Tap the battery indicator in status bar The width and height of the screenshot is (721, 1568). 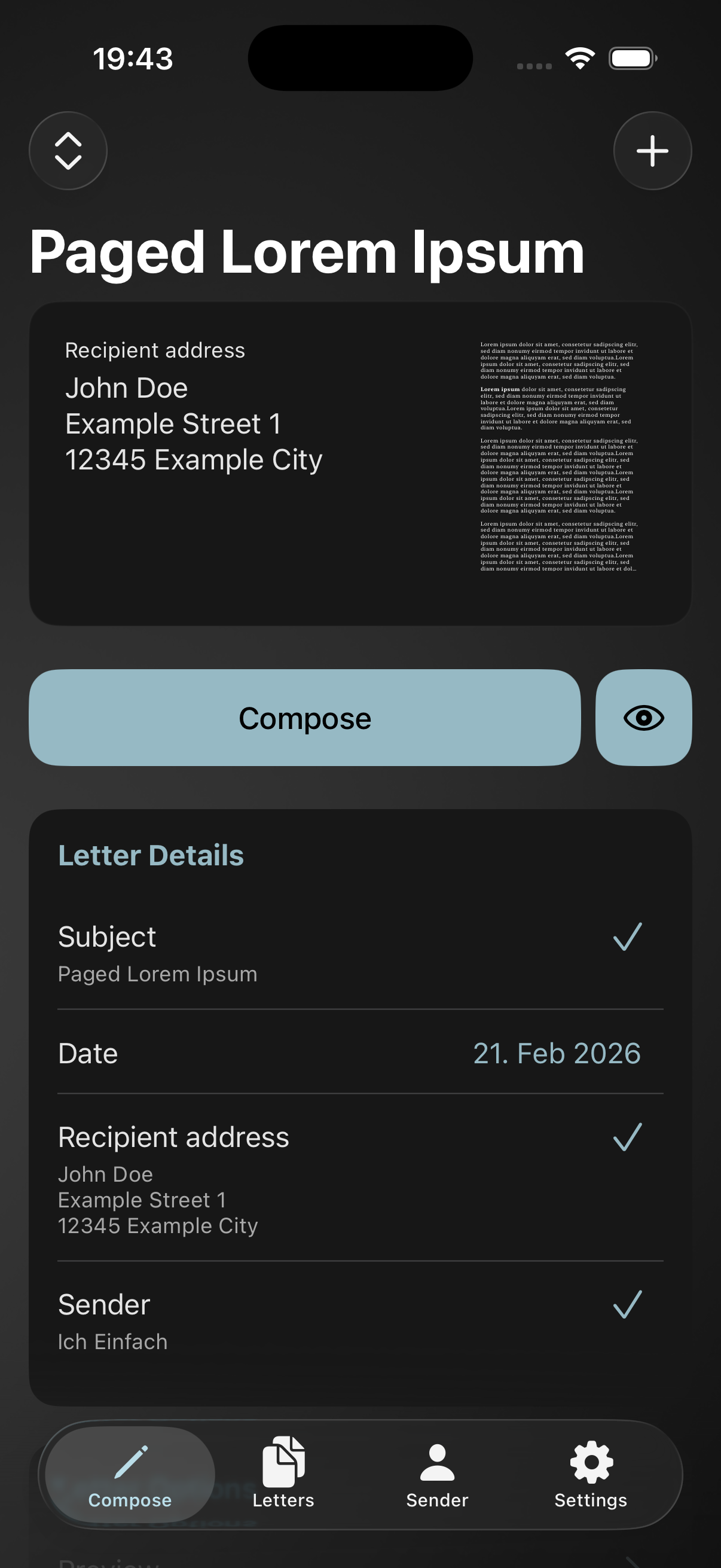pyautogui.click(x=633, y=57)
